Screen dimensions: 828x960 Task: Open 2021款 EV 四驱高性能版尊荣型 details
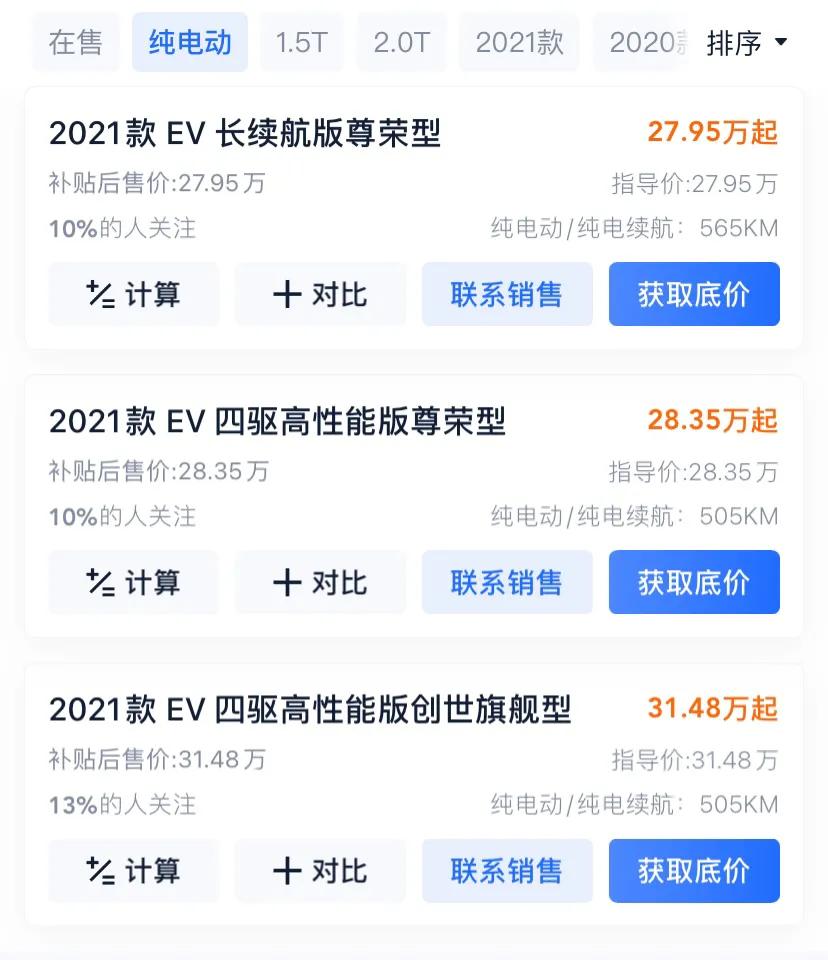(x=277, y=421)
